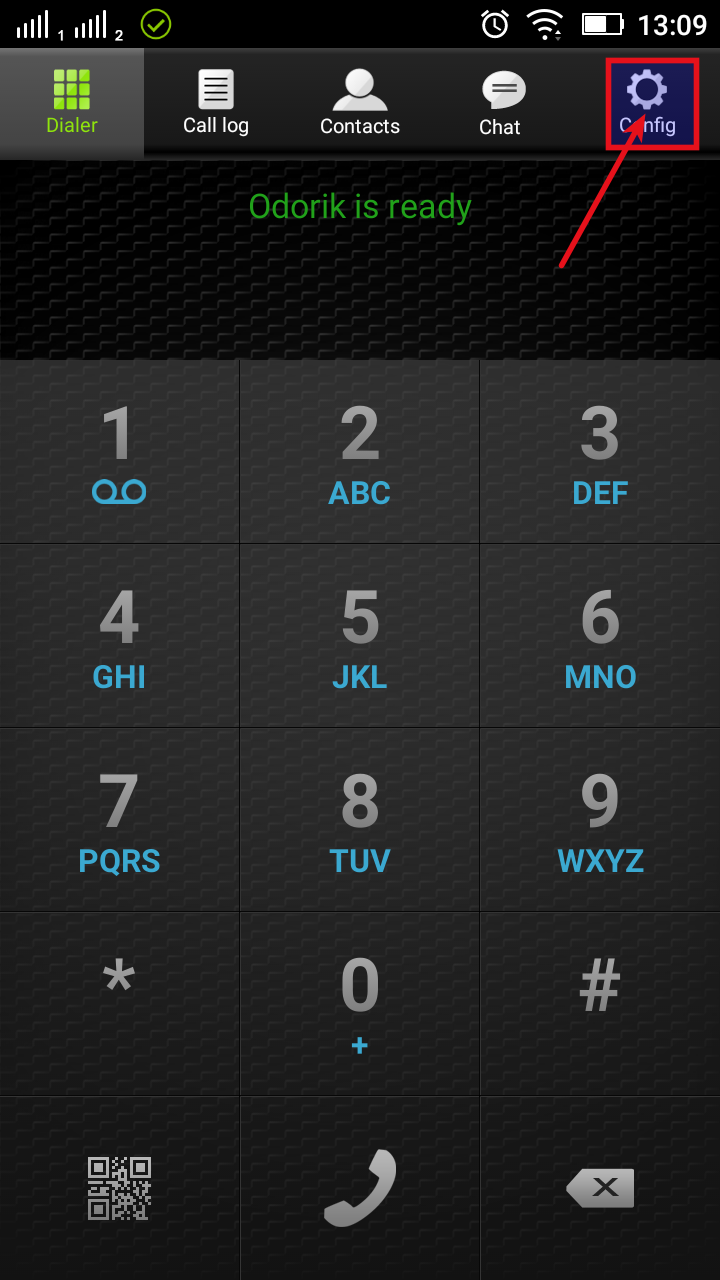Screen dimensions: 720x1280
Task: Enter the asterisk key
Action: (119, 1004)
